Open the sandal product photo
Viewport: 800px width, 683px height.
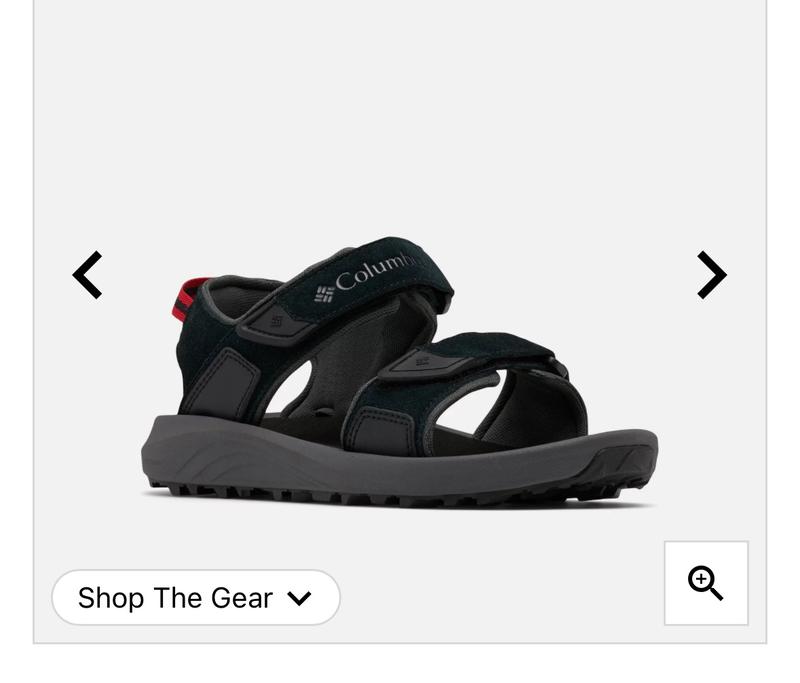tap(400, 375)
